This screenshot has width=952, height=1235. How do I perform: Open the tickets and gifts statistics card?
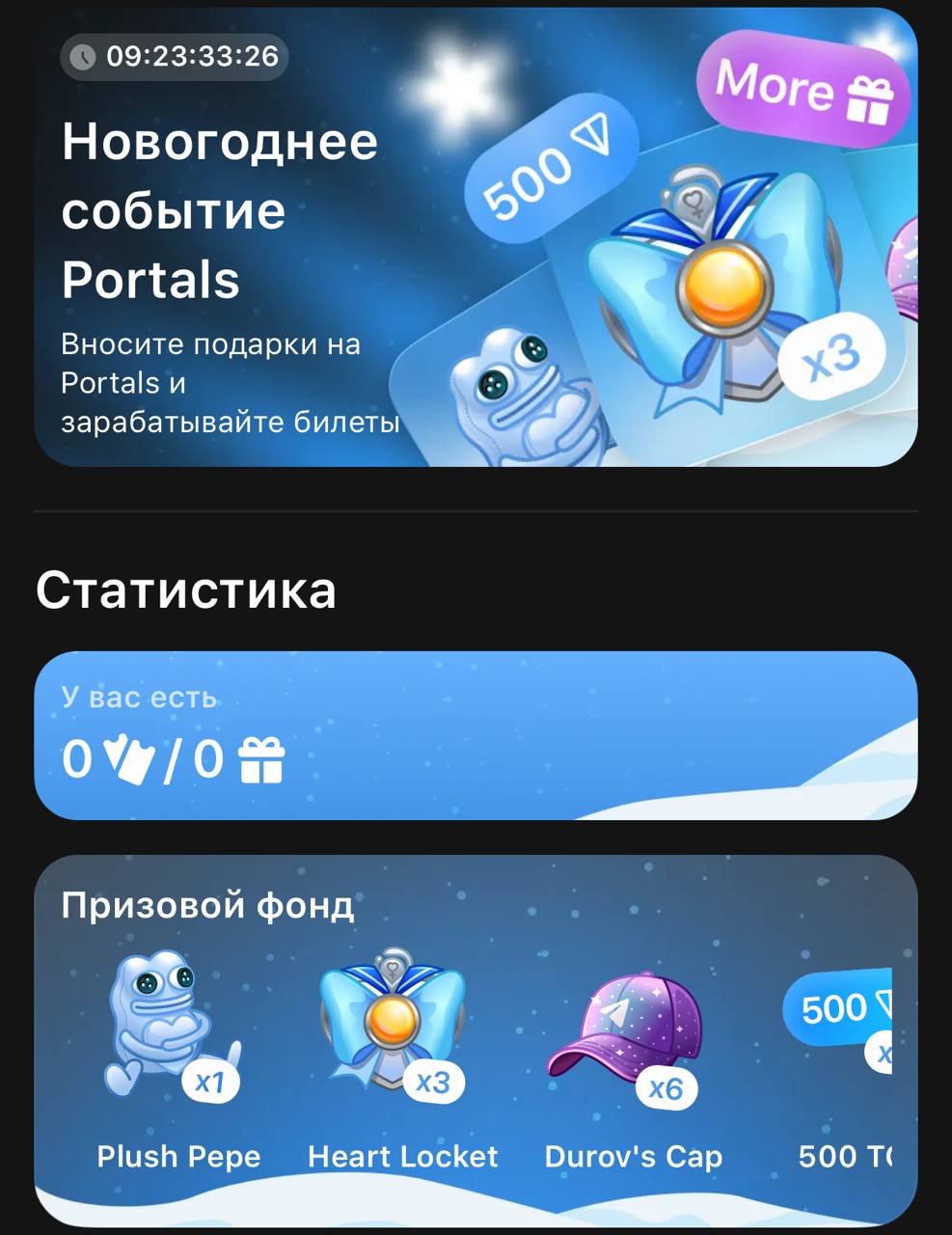475,735
